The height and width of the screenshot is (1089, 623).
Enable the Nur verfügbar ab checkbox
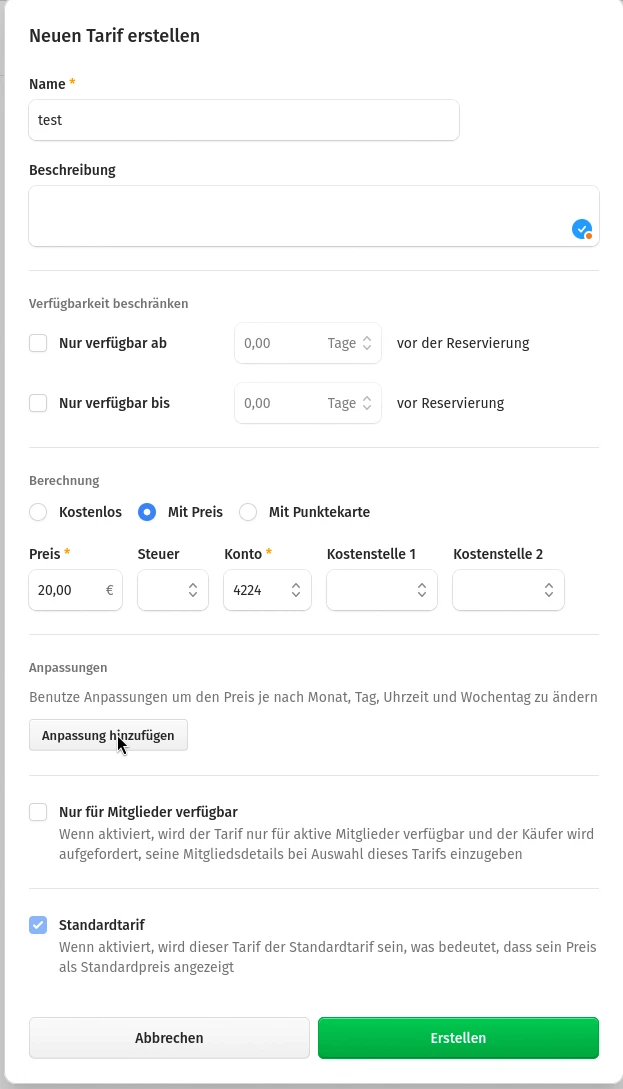(38, 343)
